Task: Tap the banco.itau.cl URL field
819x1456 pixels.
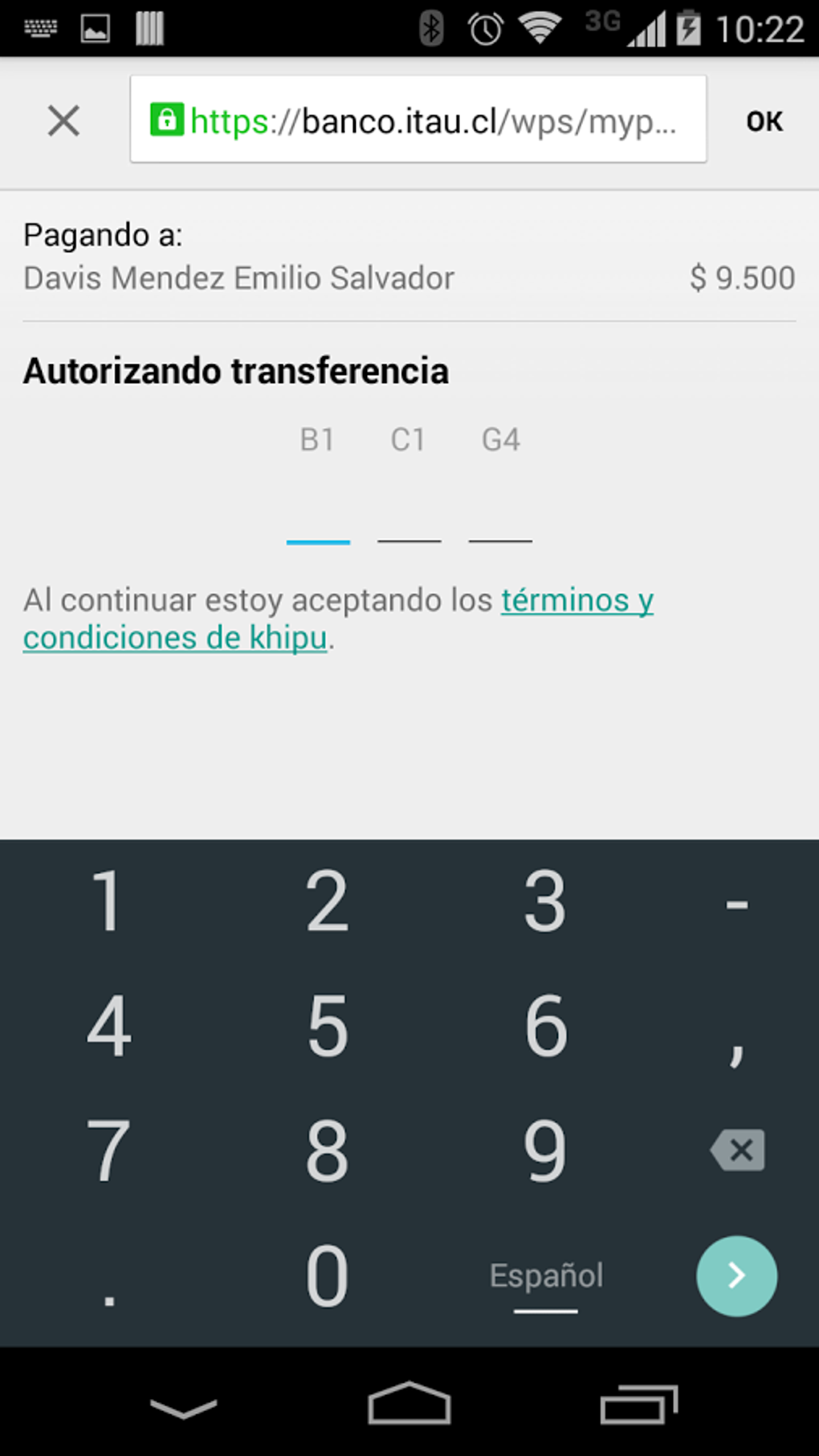Action: [x=418, y=120]
